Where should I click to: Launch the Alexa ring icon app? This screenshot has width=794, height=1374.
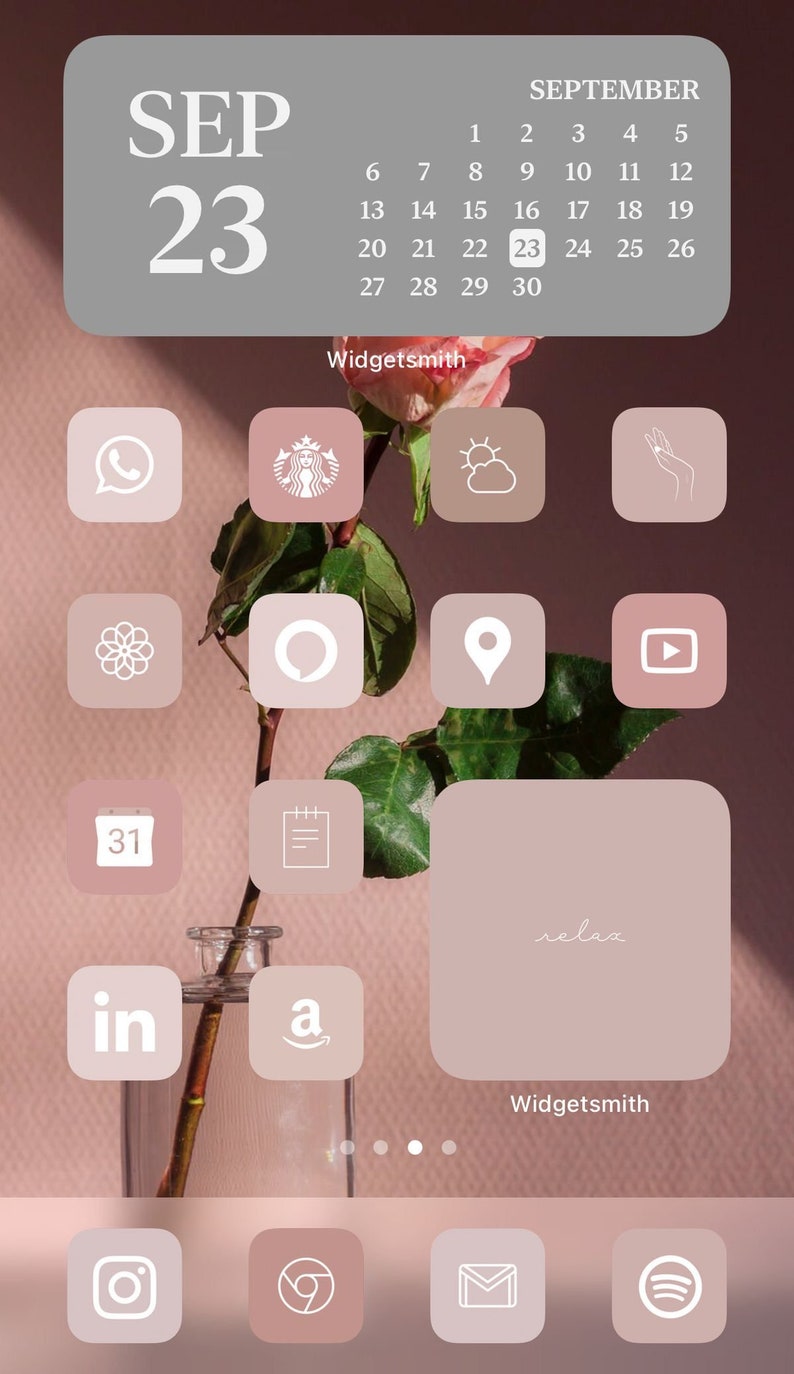pyautogui.click(x=306, y=651)
